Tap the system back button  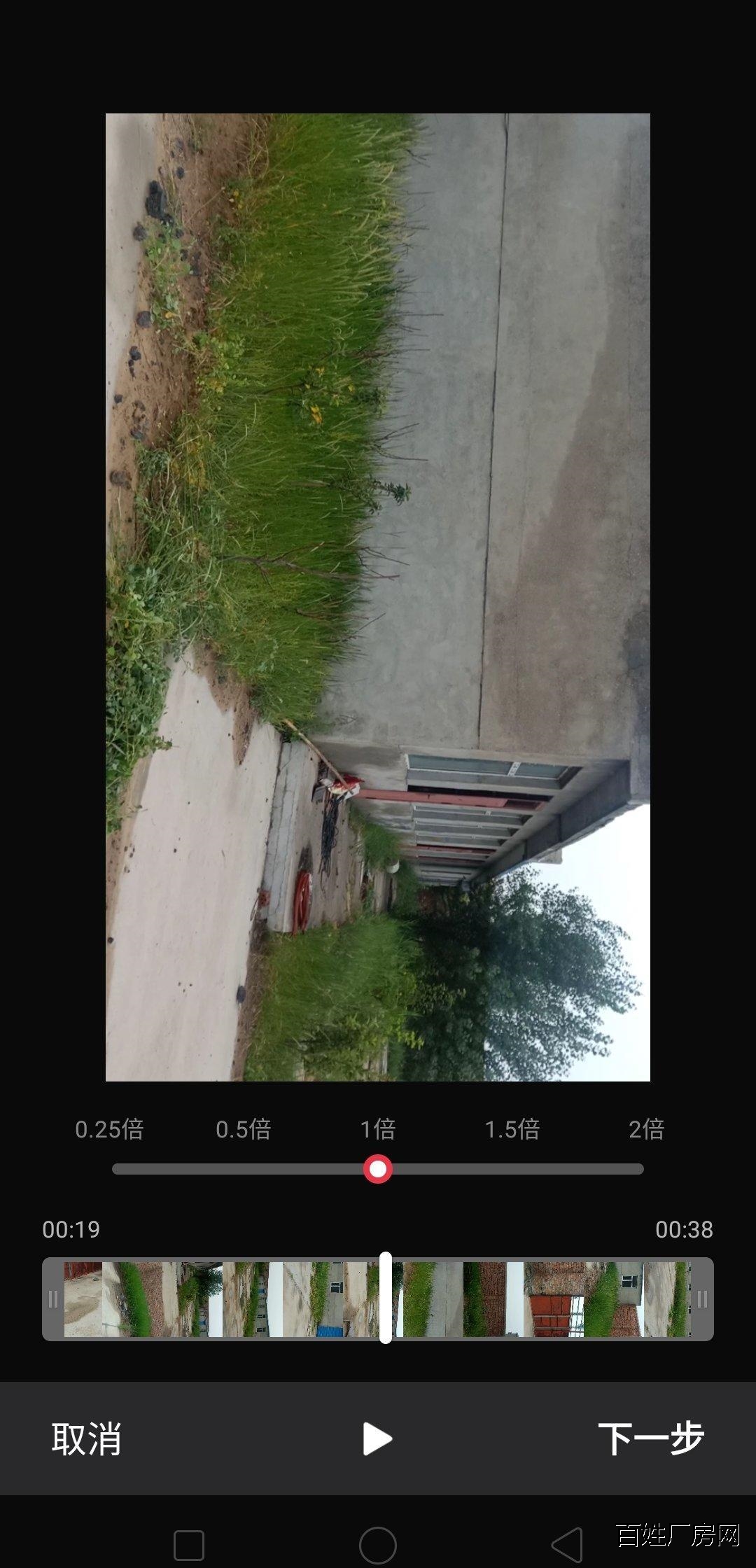[x=568, y=1545]
